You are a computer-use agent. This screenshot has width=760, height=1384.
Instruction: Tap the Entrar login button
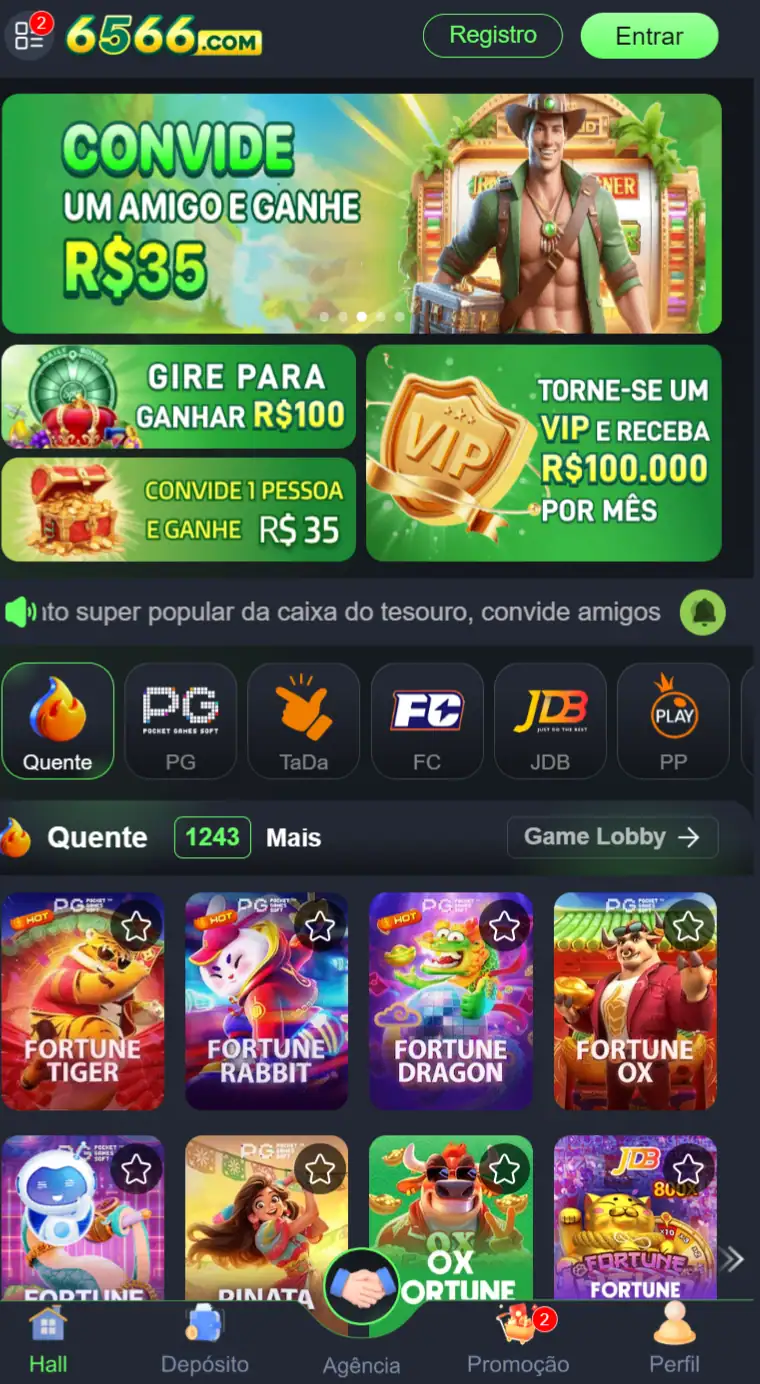point(649,36)
